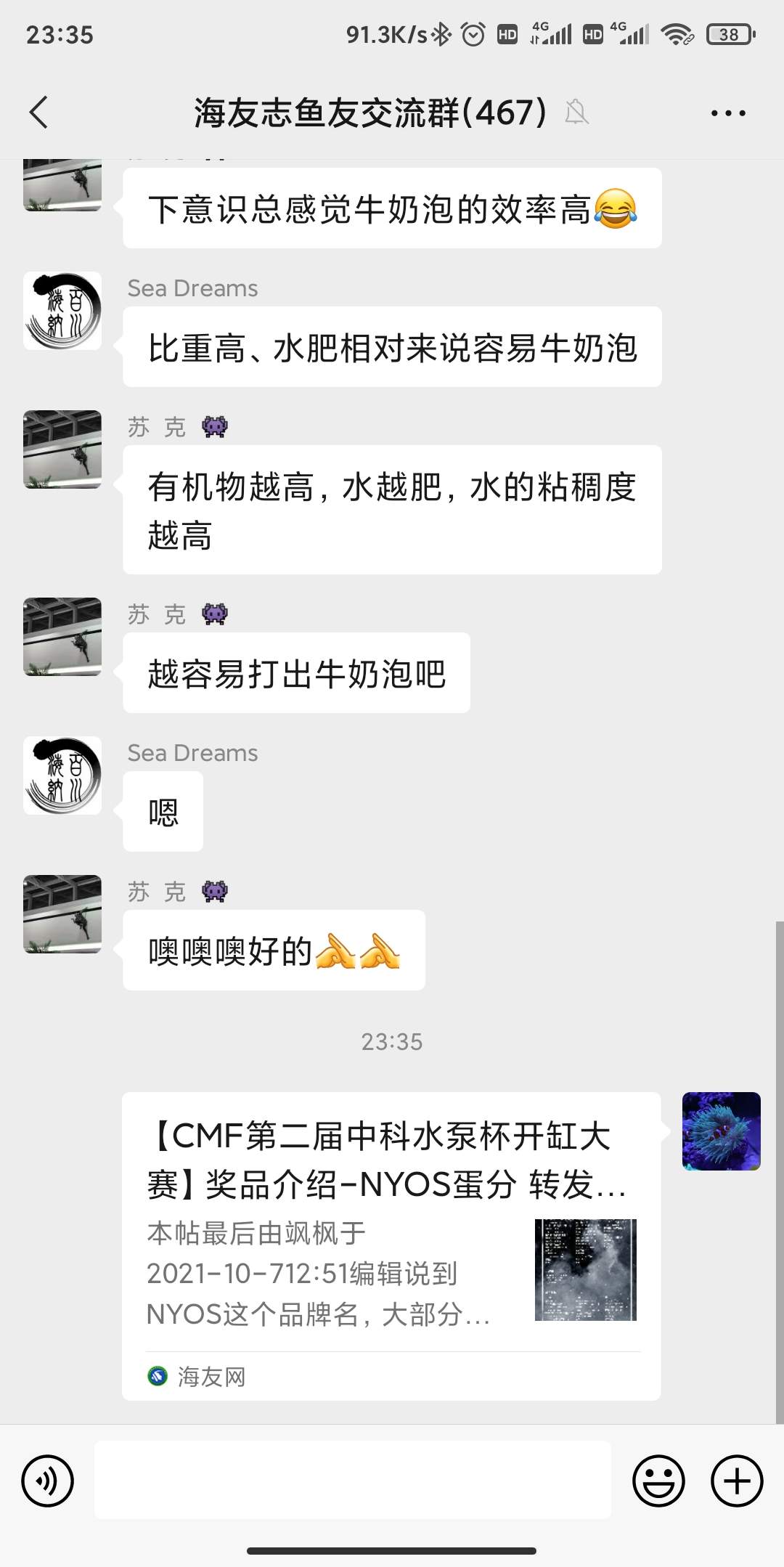Open Sea Dreams avatar beside 比重高 message
The width and height of the screenshot is (784, 1567).
[62, 311]
